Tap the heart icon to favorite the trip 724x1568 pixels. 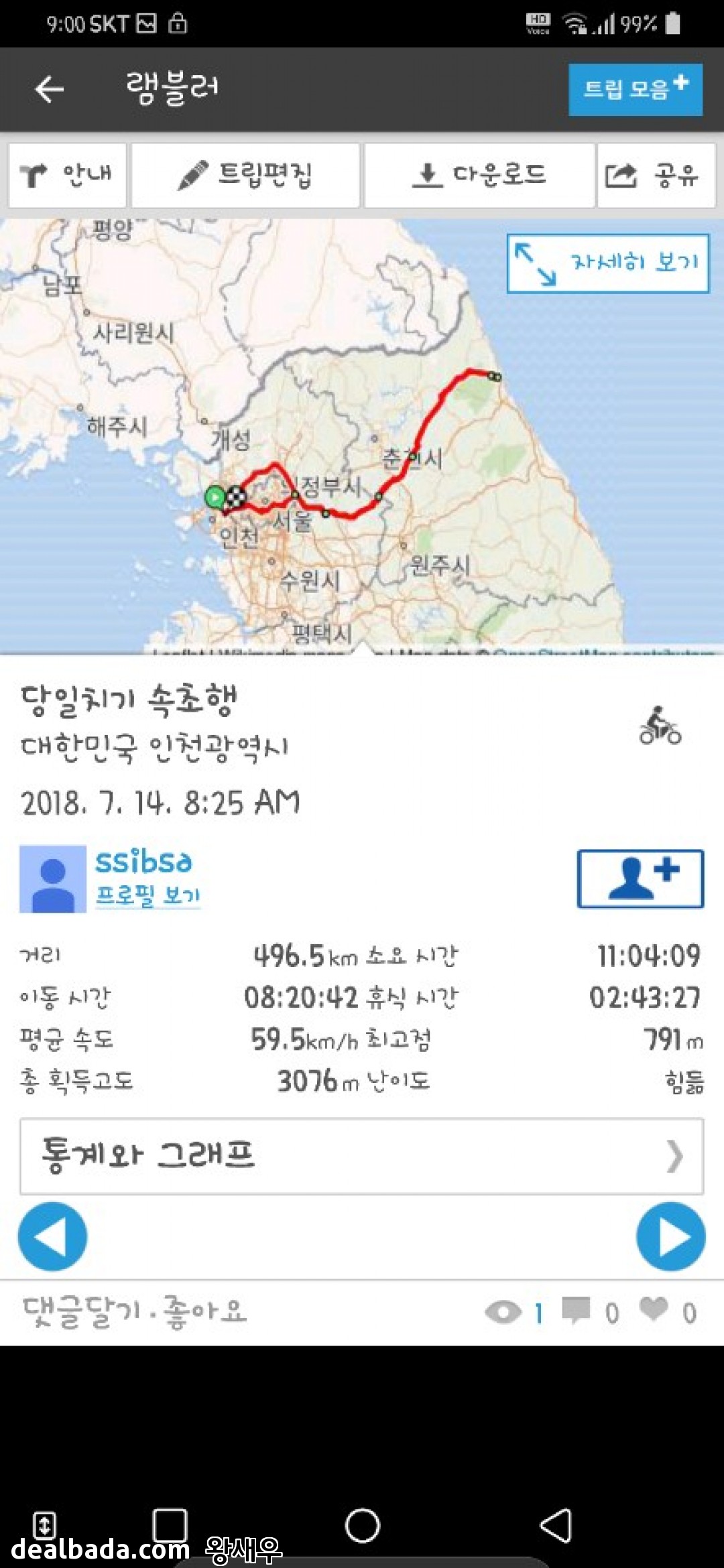point(654,1309)
